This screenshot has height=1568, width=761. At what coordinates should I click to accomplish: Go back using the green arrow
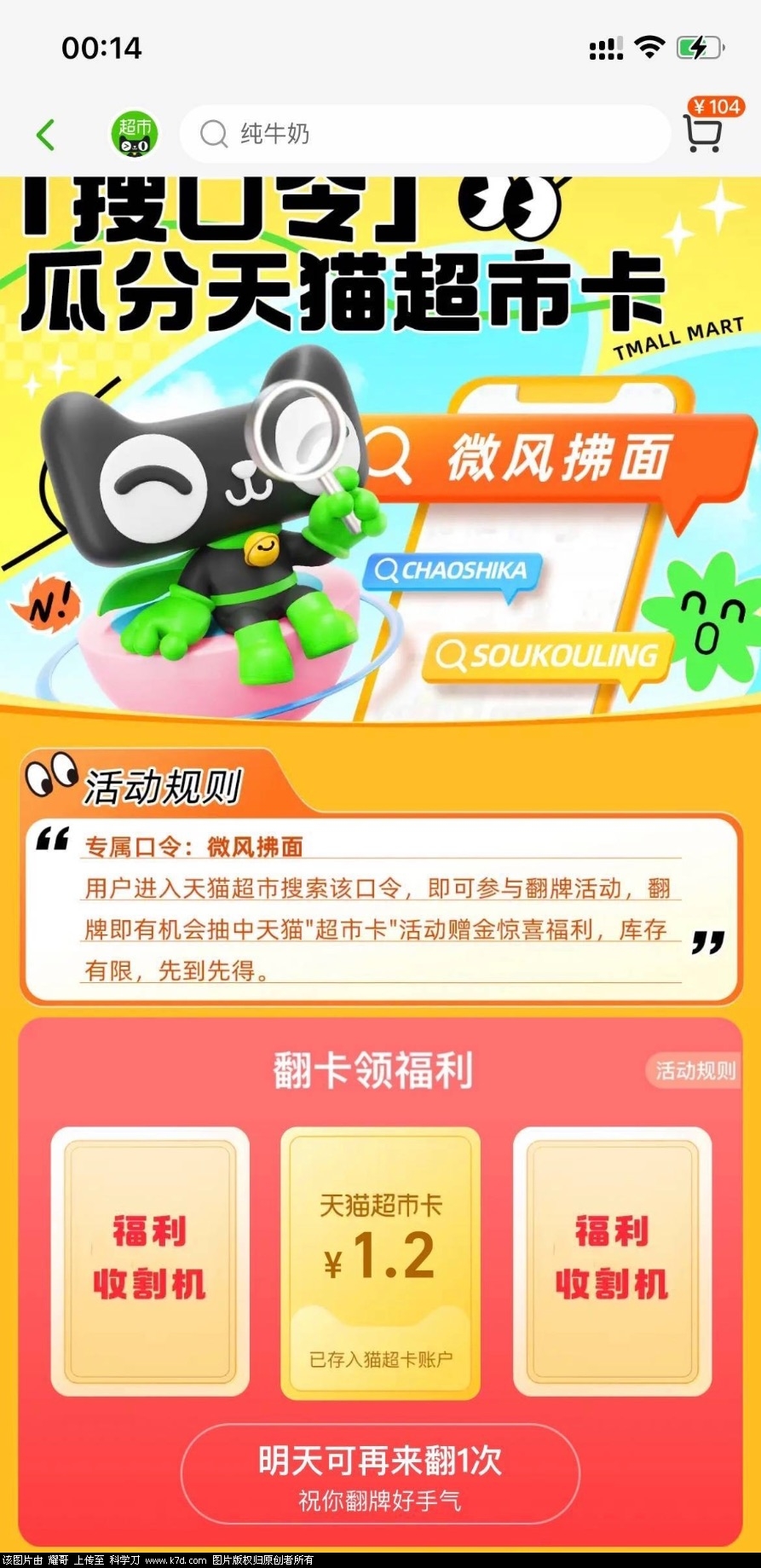pyautogui.click(x=46, y=135)
